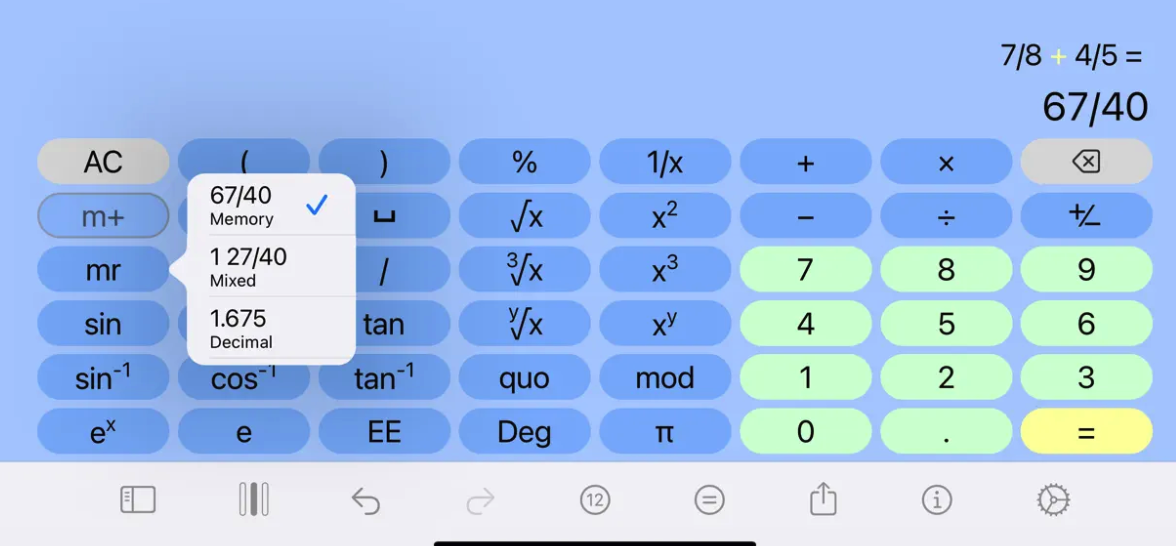The height and width of the screenshot is (546, 1176).
Task: Tap the divide operator
Action: tap(946, 216)
